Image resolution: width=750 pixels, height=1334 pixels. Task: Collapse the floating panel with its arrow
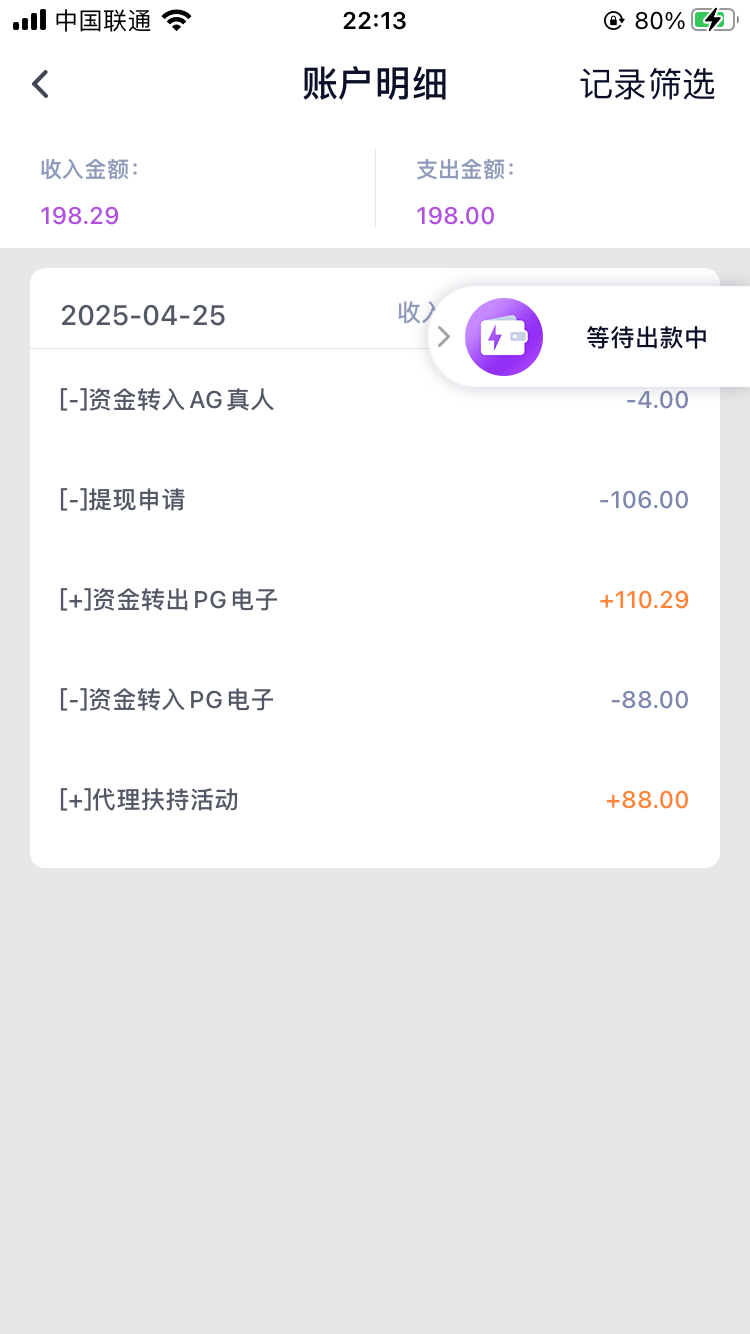(445, 337)
